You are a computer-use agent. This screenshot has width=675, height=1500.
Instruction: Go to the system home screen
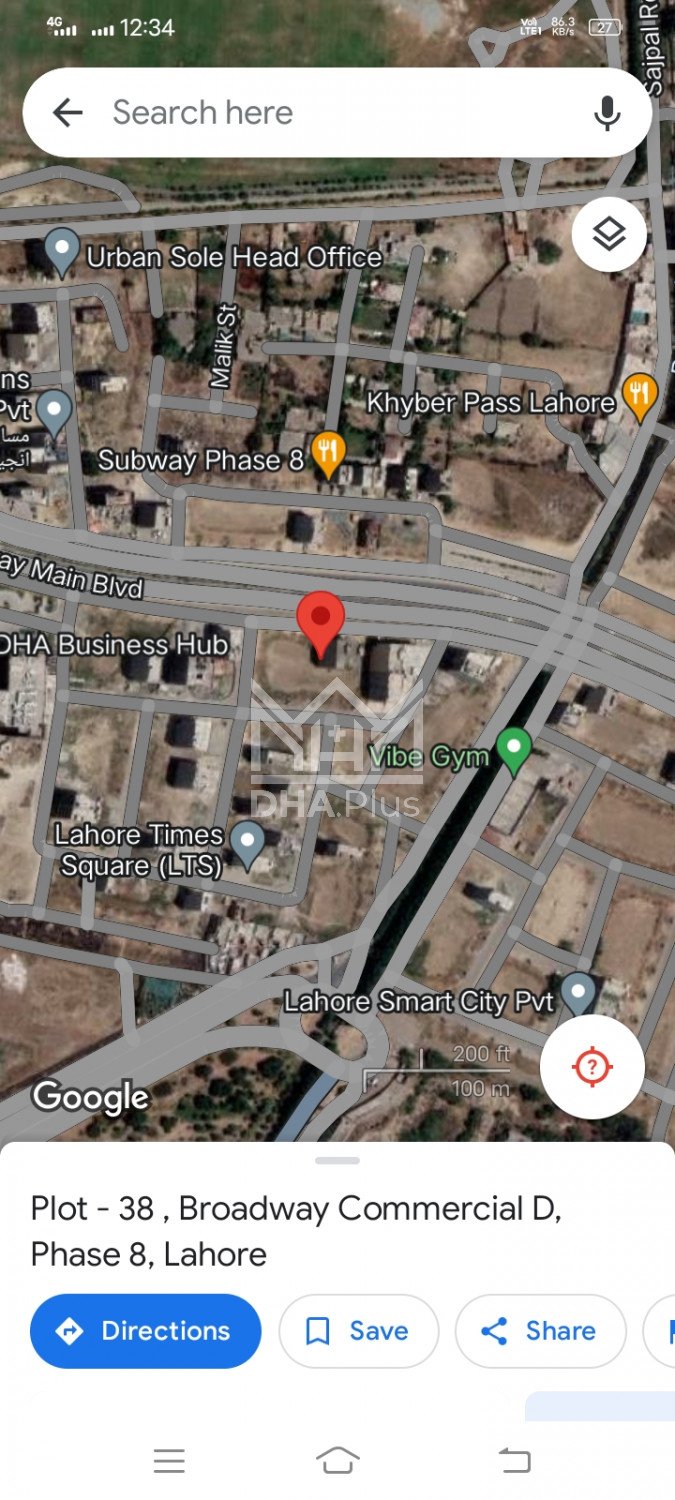tap(337, 1461)
